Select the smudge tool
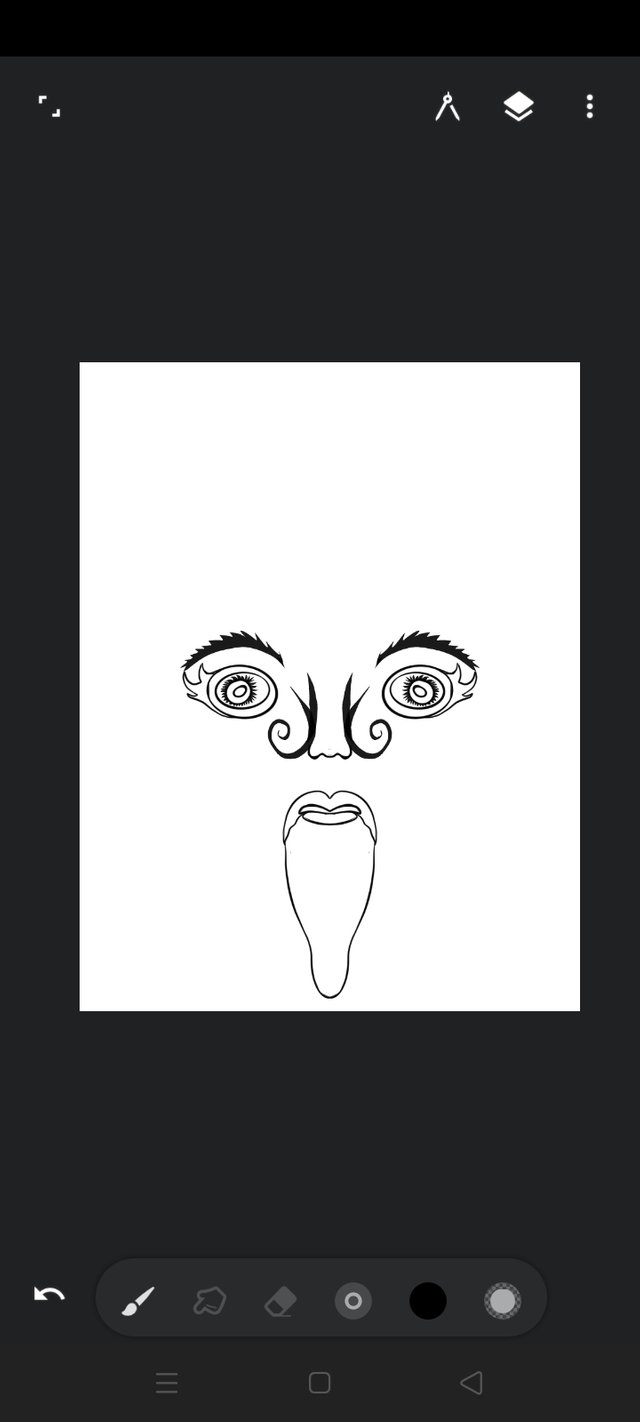 (x=209, y=1301)
